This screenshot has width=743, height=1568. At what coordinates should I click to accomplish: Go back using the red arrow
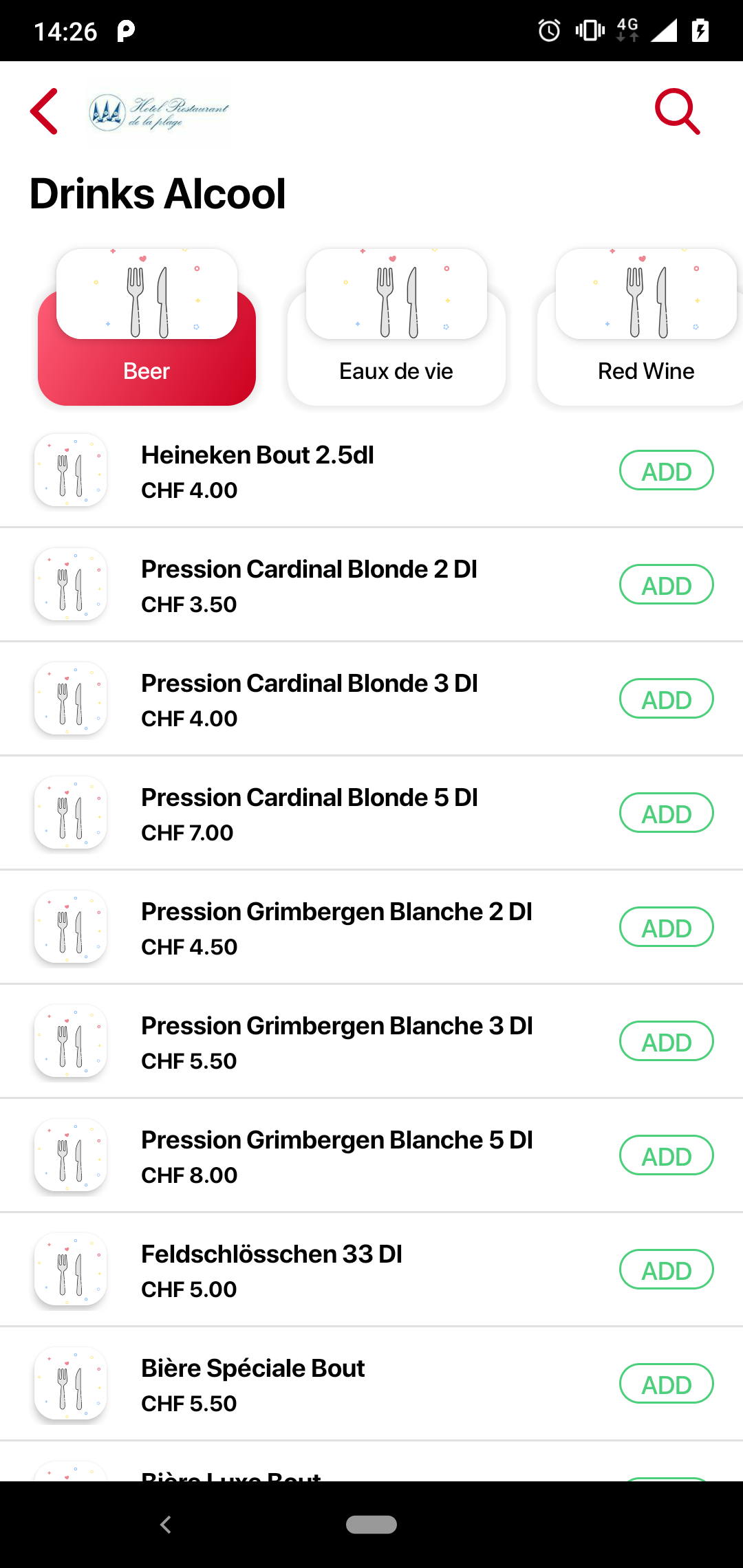click(x=44, y=111)
